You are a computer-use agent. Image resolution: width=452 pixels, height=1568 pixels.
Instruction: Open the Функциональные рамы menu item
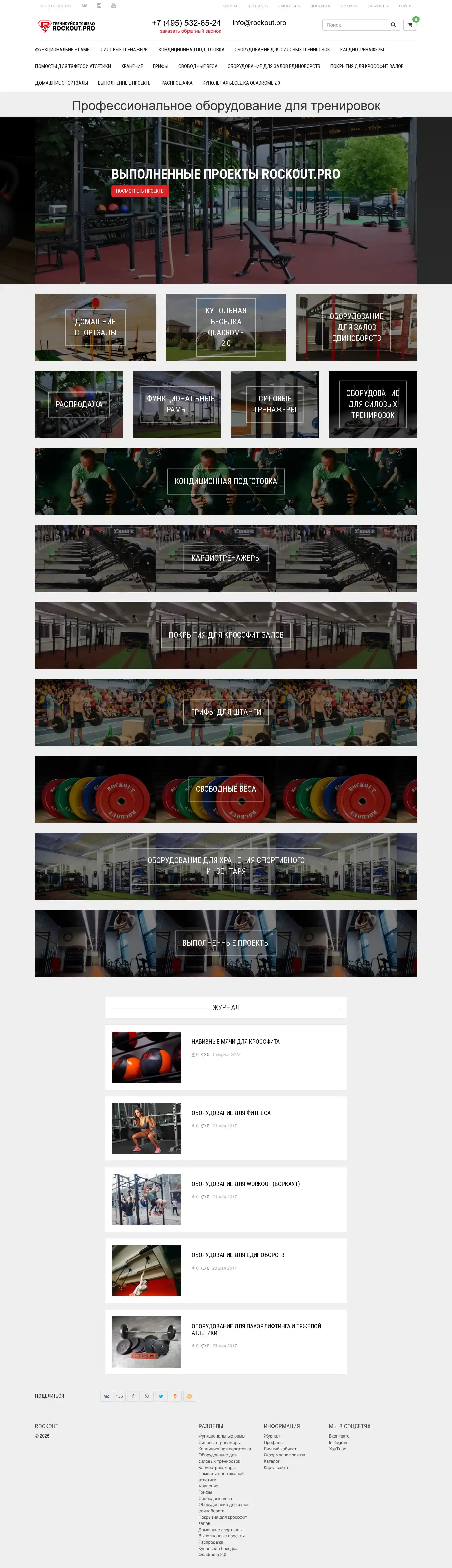point(63,49)
